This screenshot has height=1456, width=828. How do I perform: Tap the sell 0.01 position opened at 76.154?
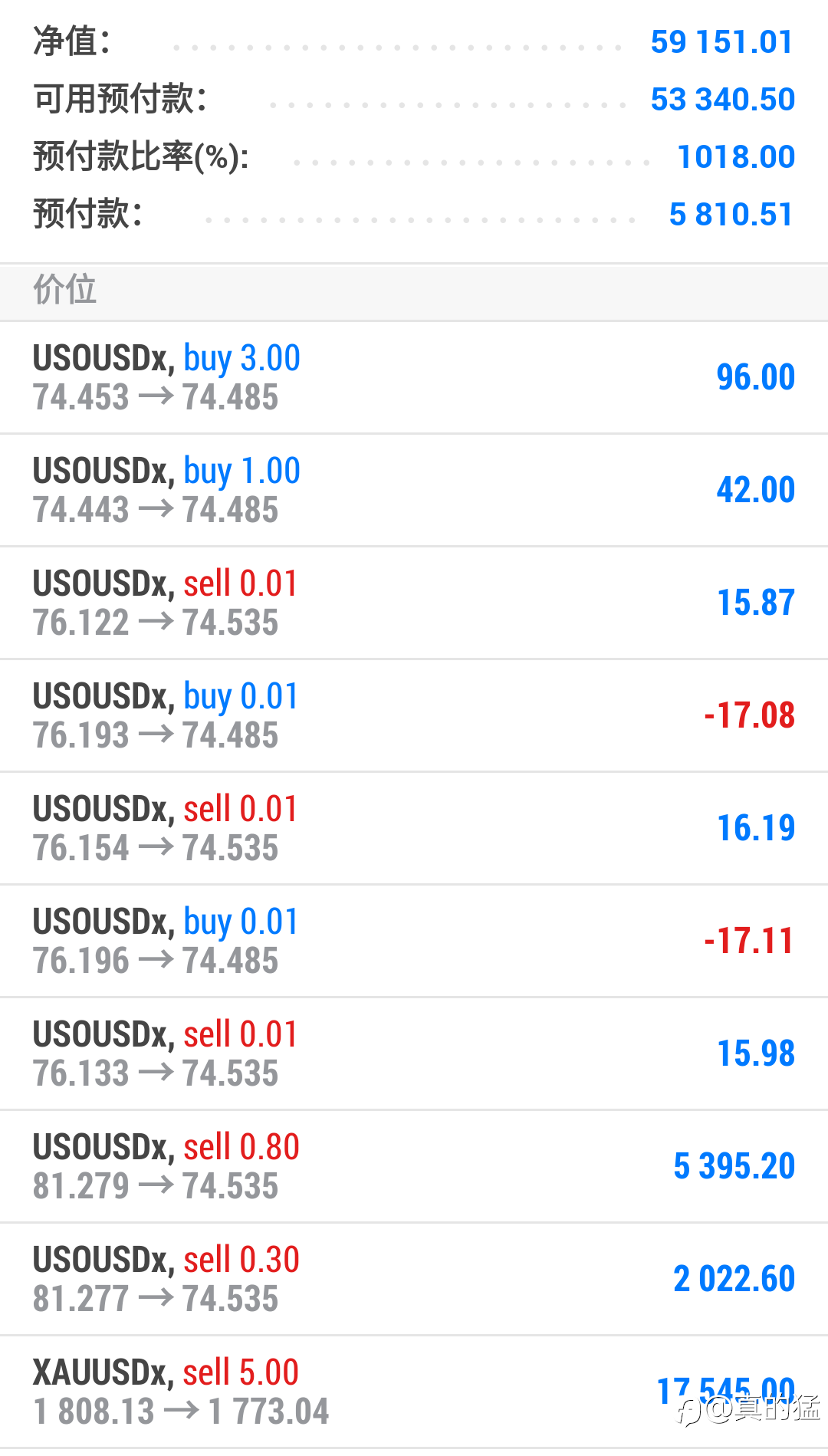click(x=414, y=829)
